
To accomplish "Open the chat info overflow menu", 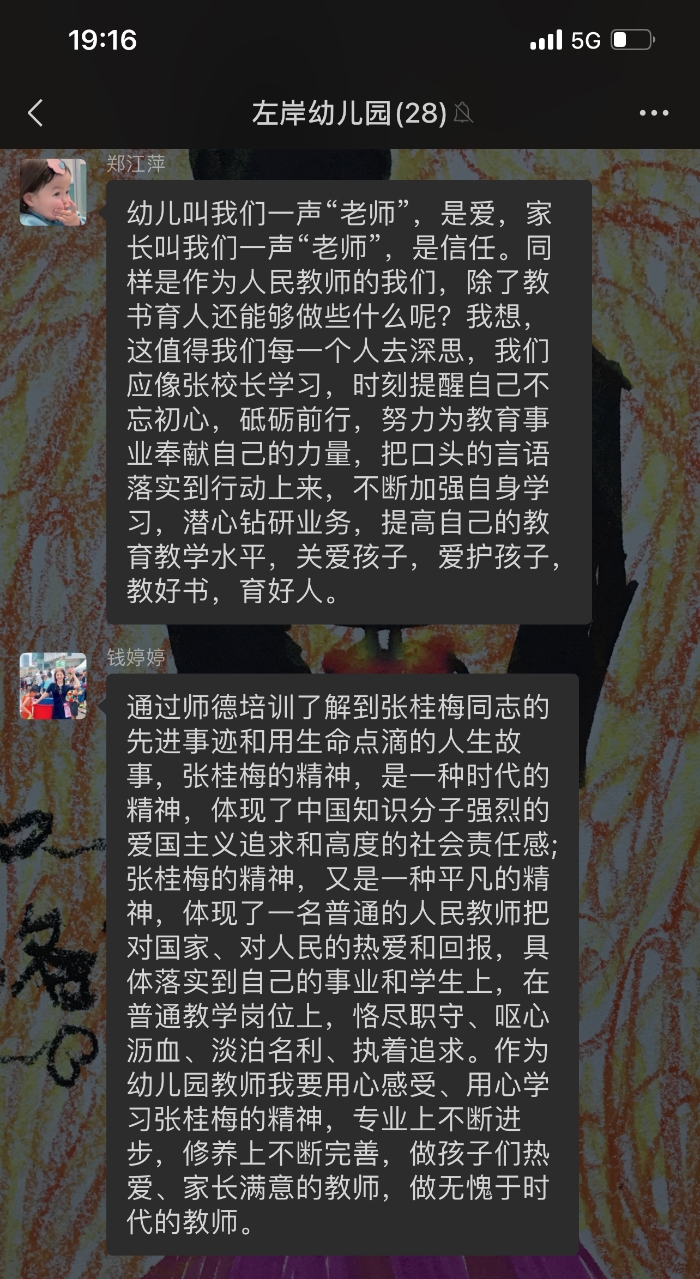I will pyautogui.click(x=654, y=113).
